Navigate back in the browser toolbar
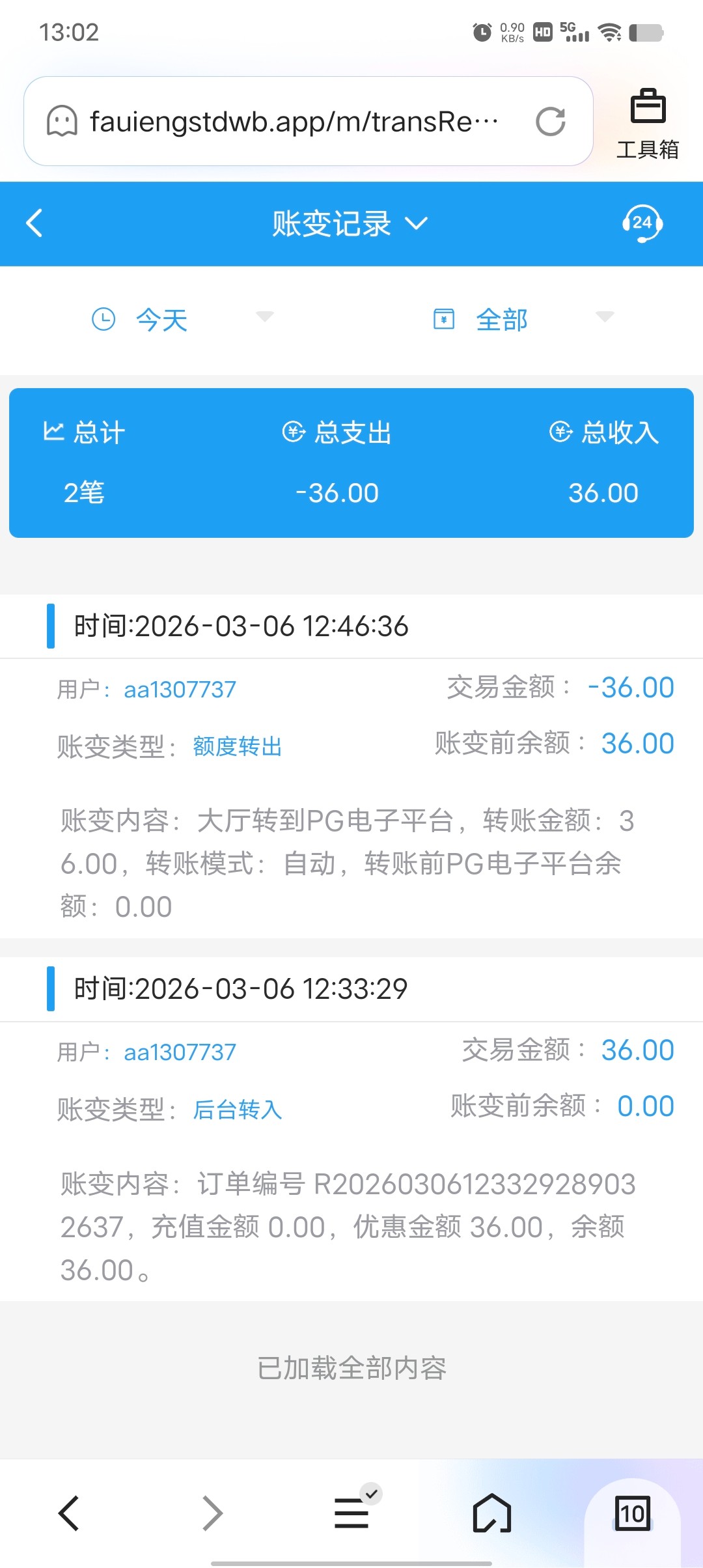The image size is (703, 1568). [x=69, y=1513]
